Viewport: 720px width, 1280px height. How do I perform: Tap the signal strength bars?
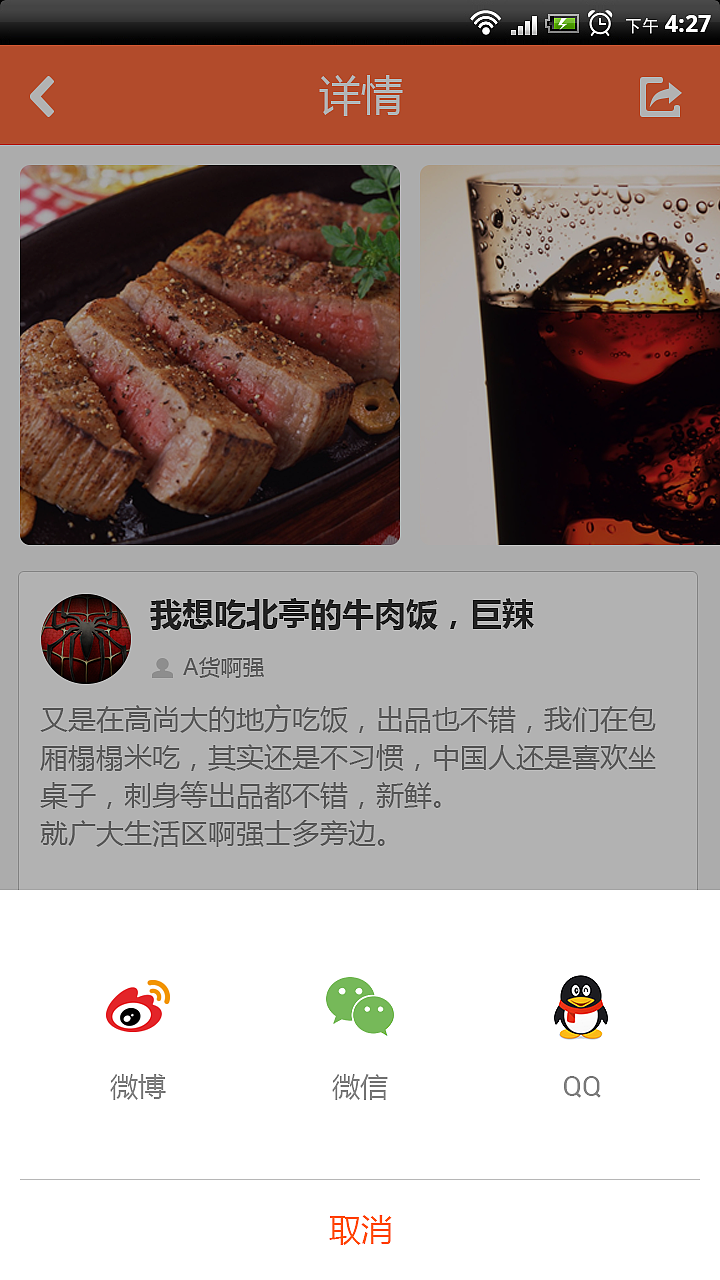click(527, 22)
